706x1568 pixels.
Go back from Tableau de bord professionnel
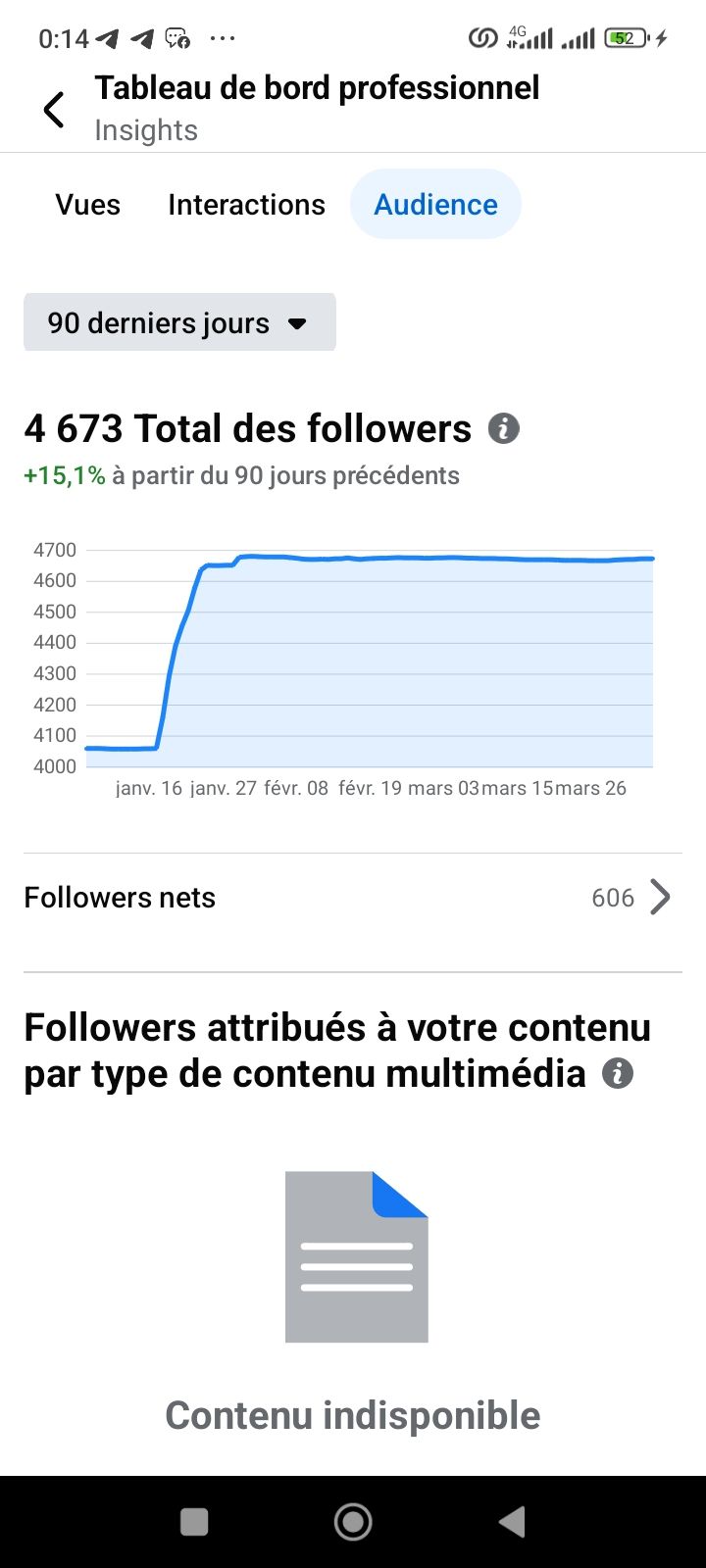pos(54,110)
